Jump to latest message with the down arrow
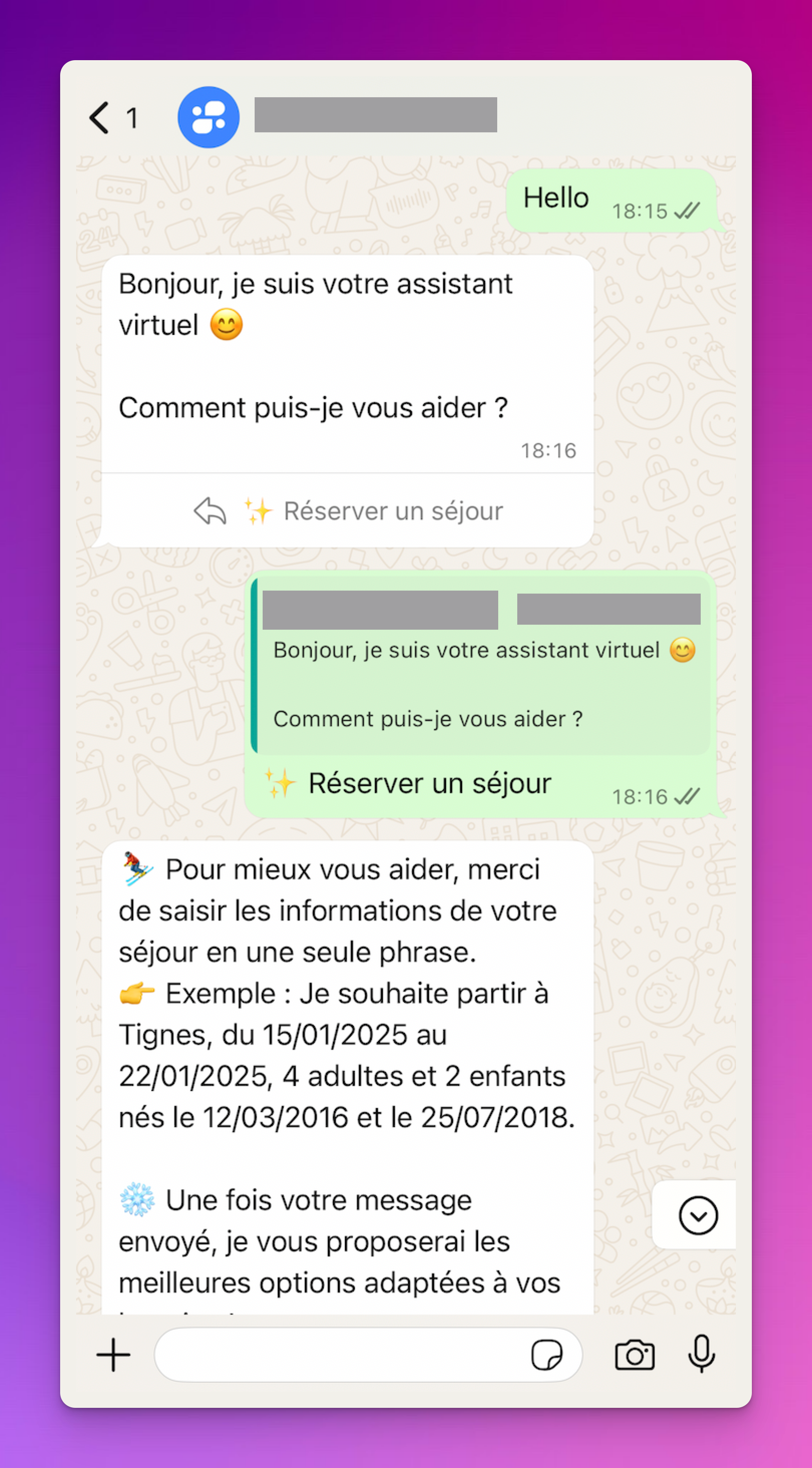Viewport: 812px width, 1468px height. point(697,1215)
